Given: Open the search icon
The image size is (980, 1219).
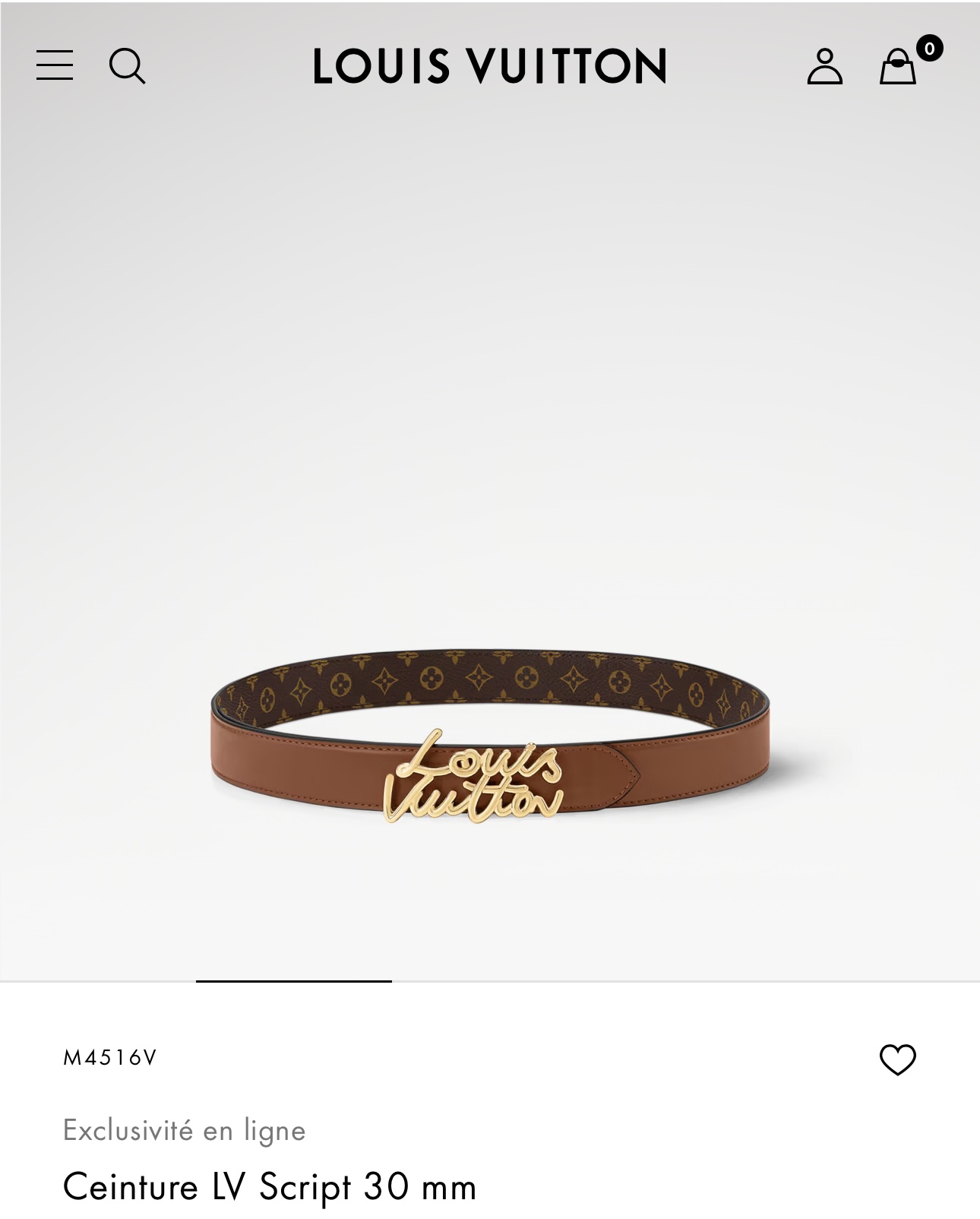Looking at the screenshot, I should click(127, 66).
